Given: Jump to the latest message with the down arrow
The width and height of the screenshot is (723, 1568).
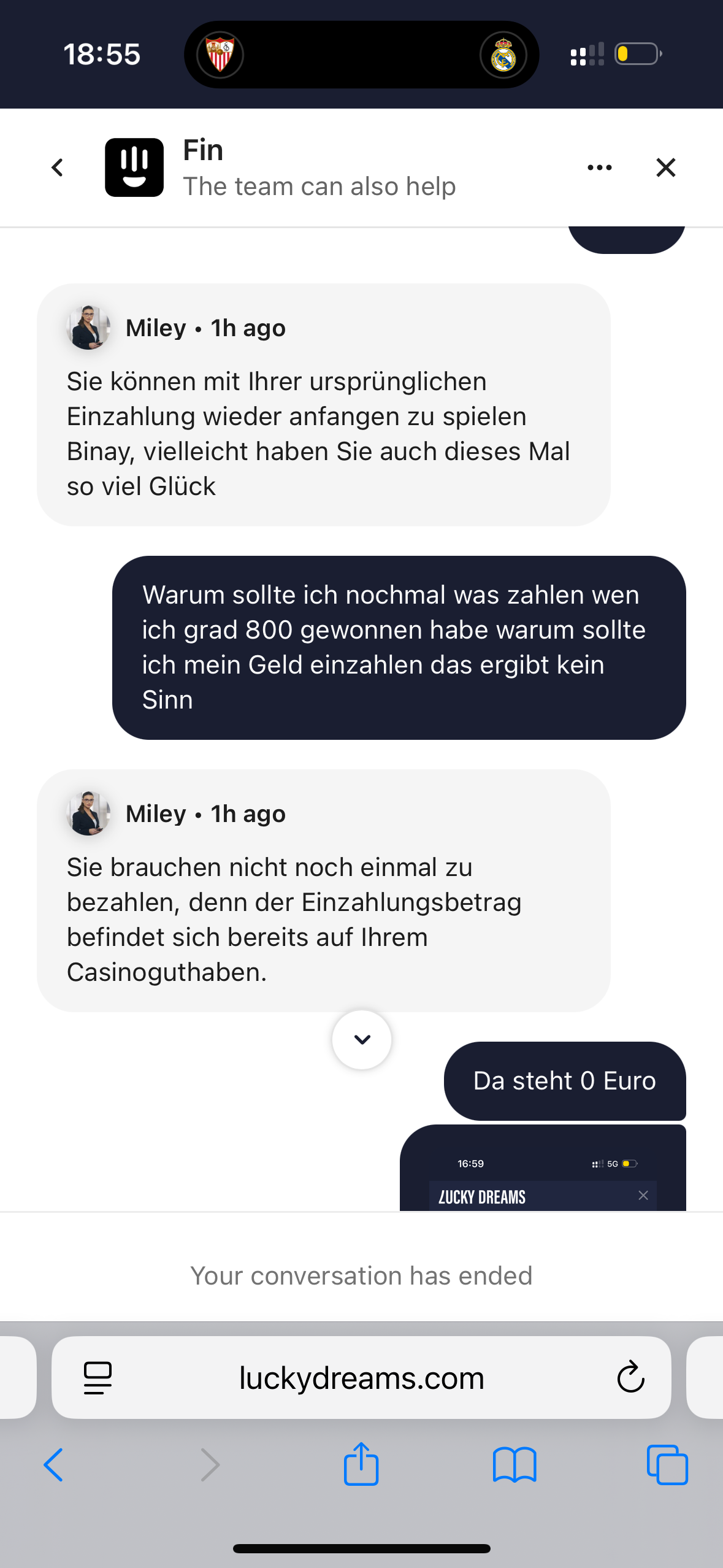Looking at the screenshot, I should tap(362, 1039).
